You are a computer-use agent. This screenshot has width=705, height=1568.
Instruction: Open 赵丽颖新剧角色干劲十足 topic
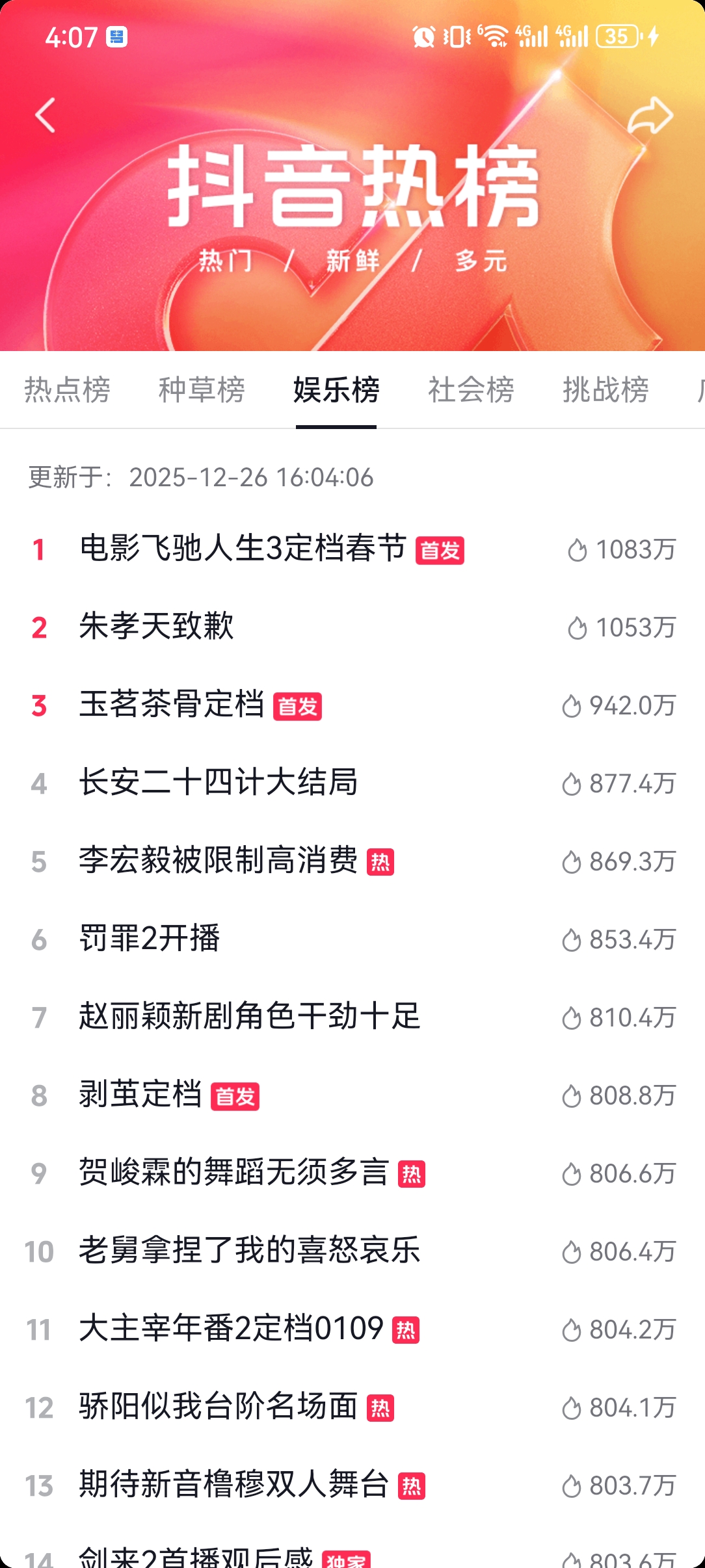tap(250, 1017)
